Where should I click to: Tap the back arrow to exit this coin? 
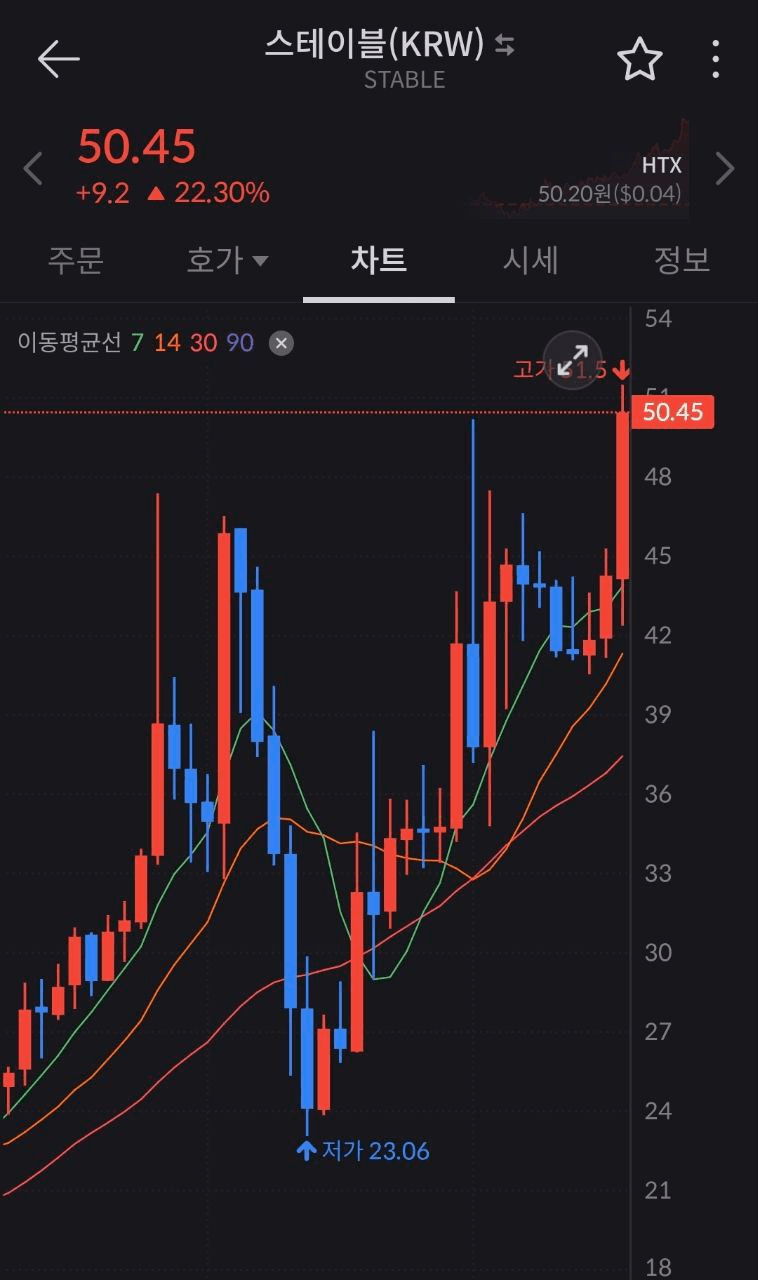pyautogui.click(x=59, y=58)
